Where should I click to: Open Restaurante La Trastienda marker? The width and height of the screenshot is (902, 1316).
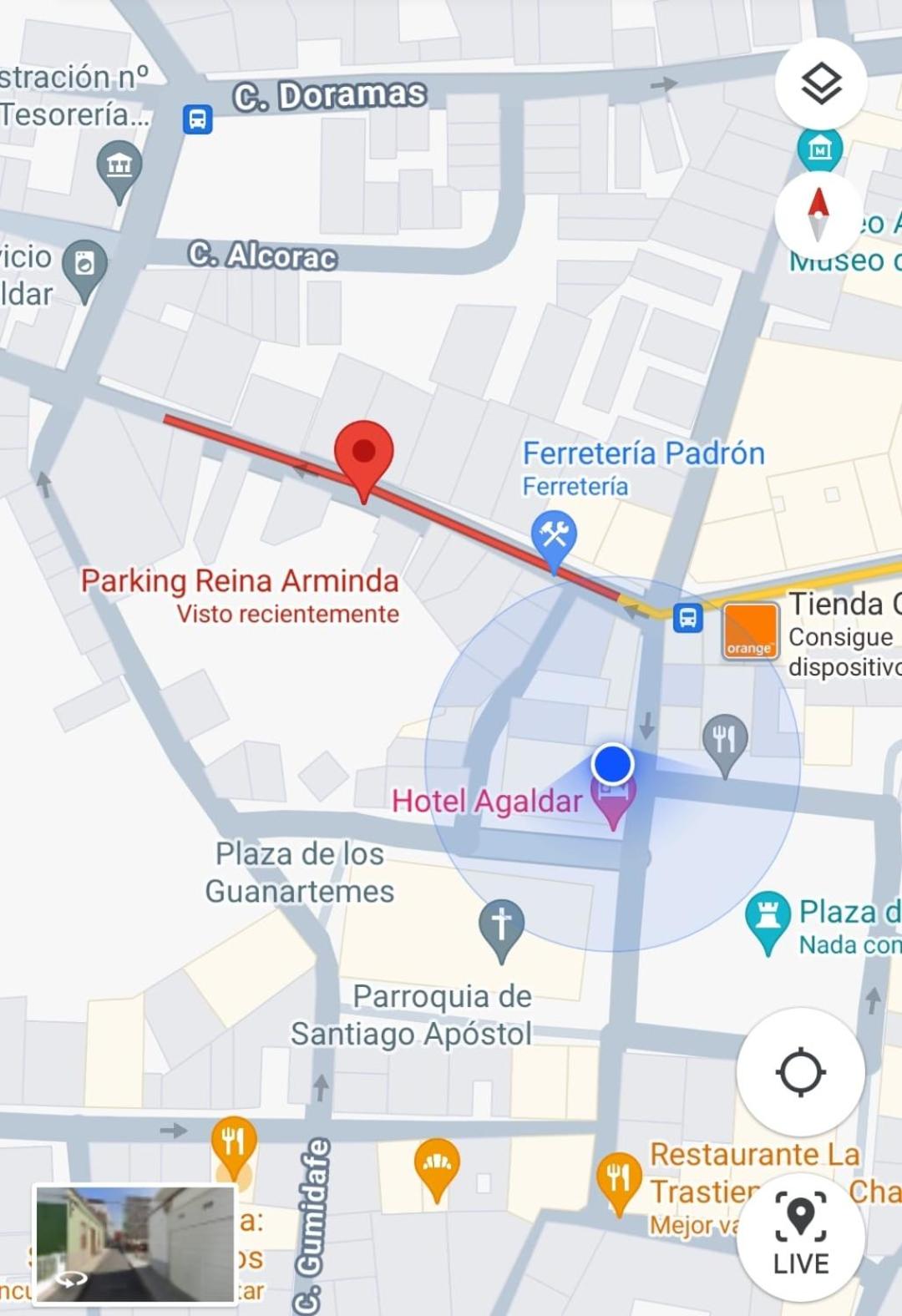(x=619, y=1178)
